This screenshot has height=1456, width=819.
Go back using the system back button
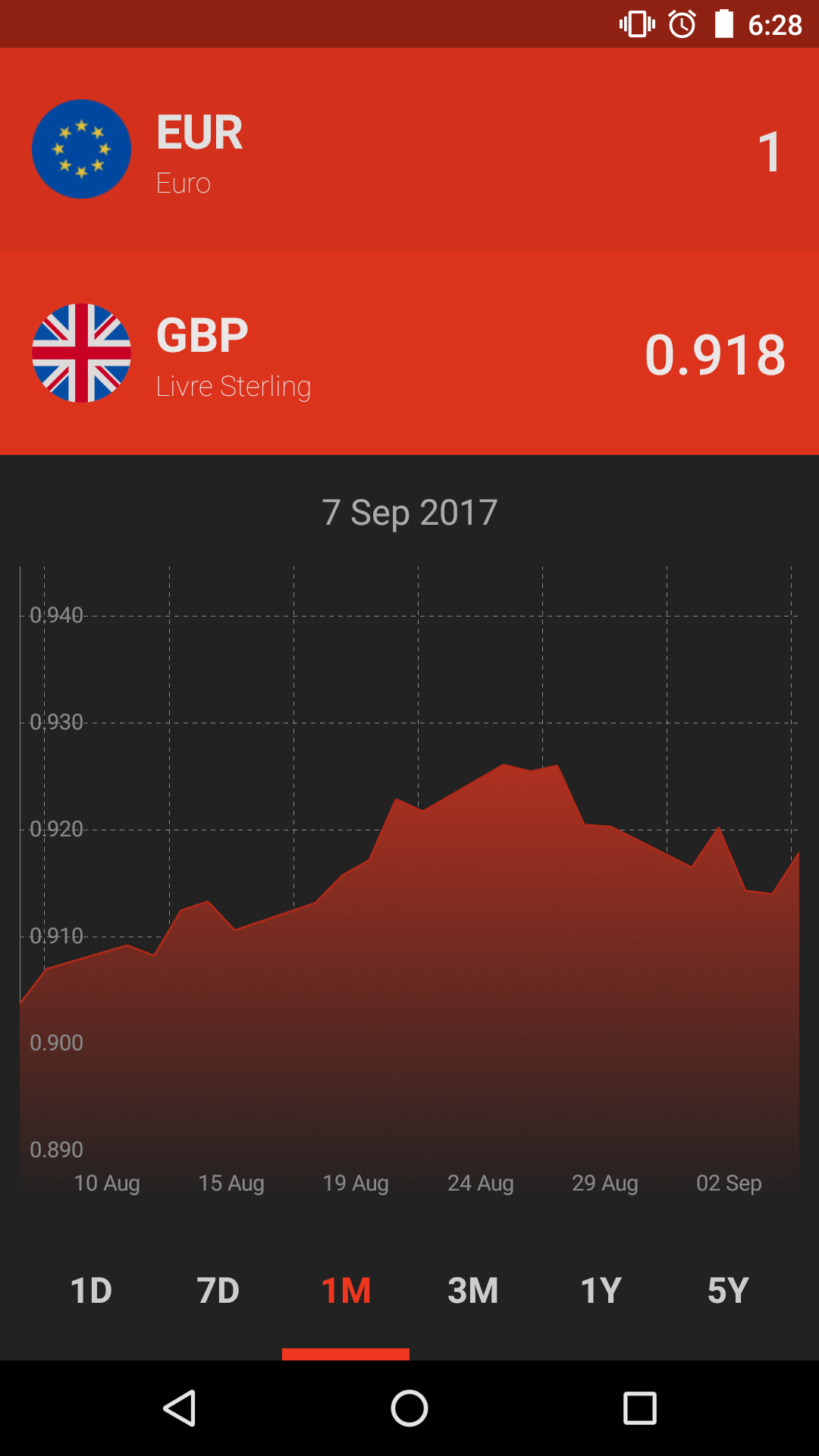[180, 1408]
